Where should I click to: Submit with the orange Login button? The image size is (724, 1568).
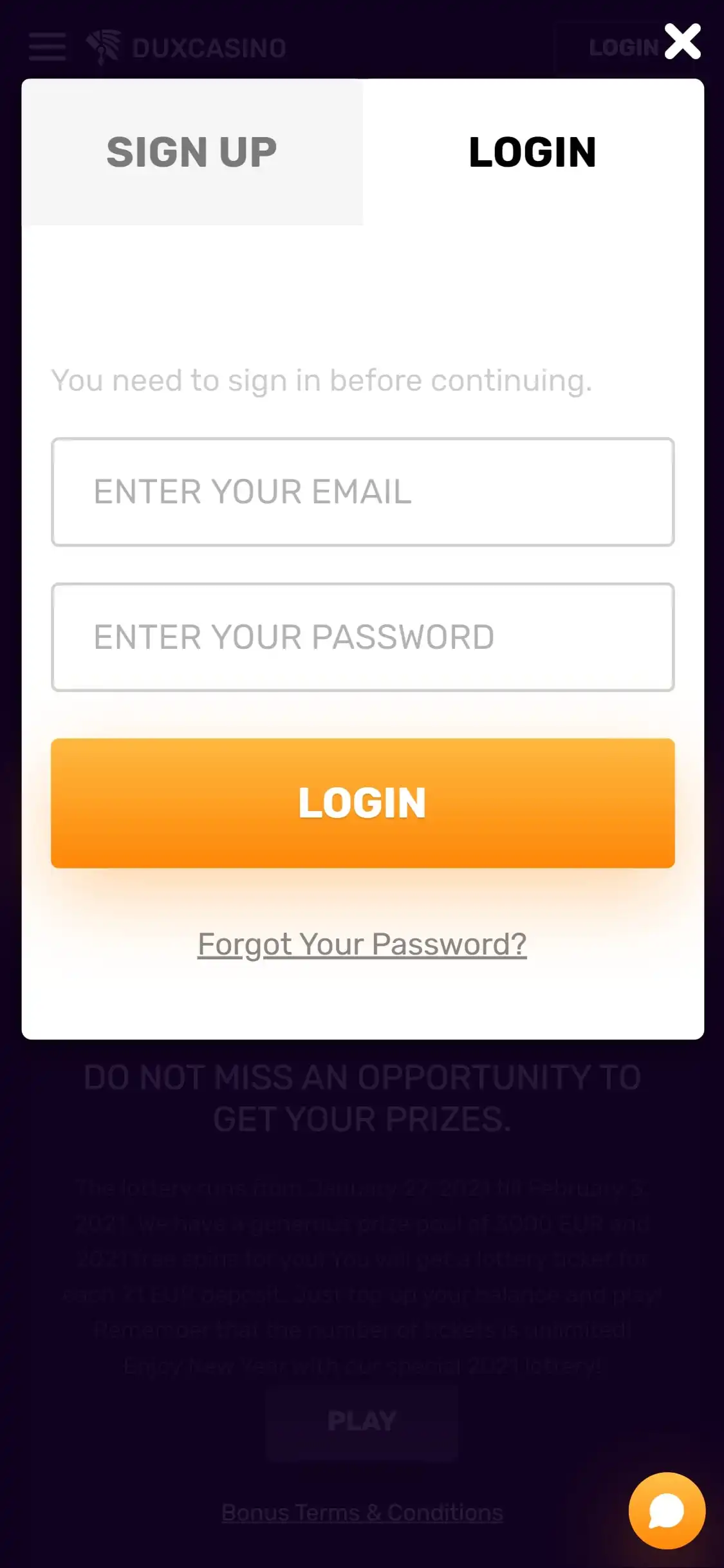pyautogui.click(x=362, y=803)
